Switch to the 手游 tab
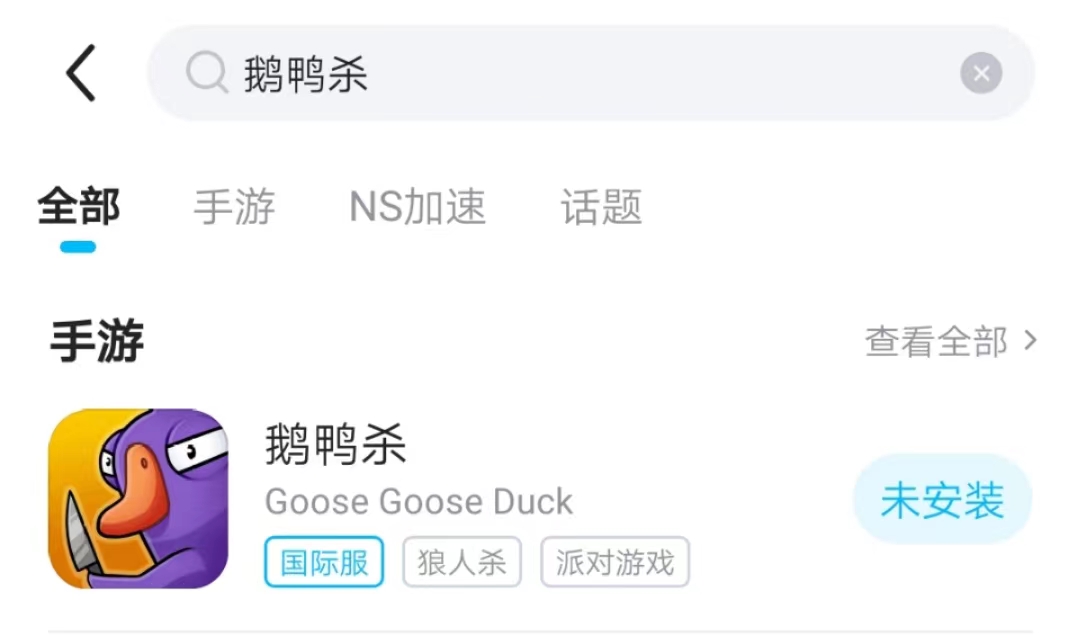The image size is (1080, 636). (x=234, y=207)
